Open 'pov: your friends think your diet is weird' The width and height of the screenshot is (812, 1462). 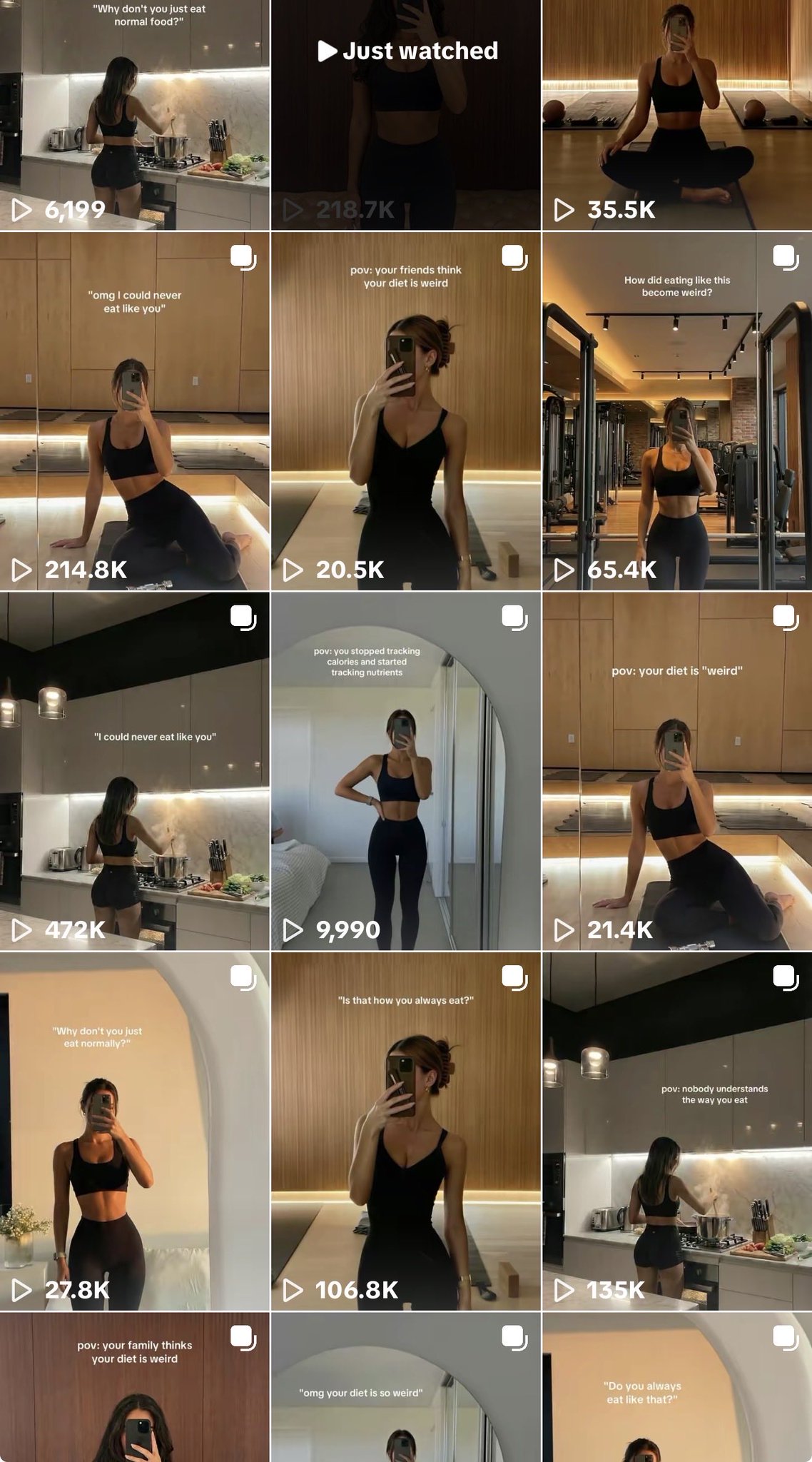pyautogui.click(x=406, y=411)
